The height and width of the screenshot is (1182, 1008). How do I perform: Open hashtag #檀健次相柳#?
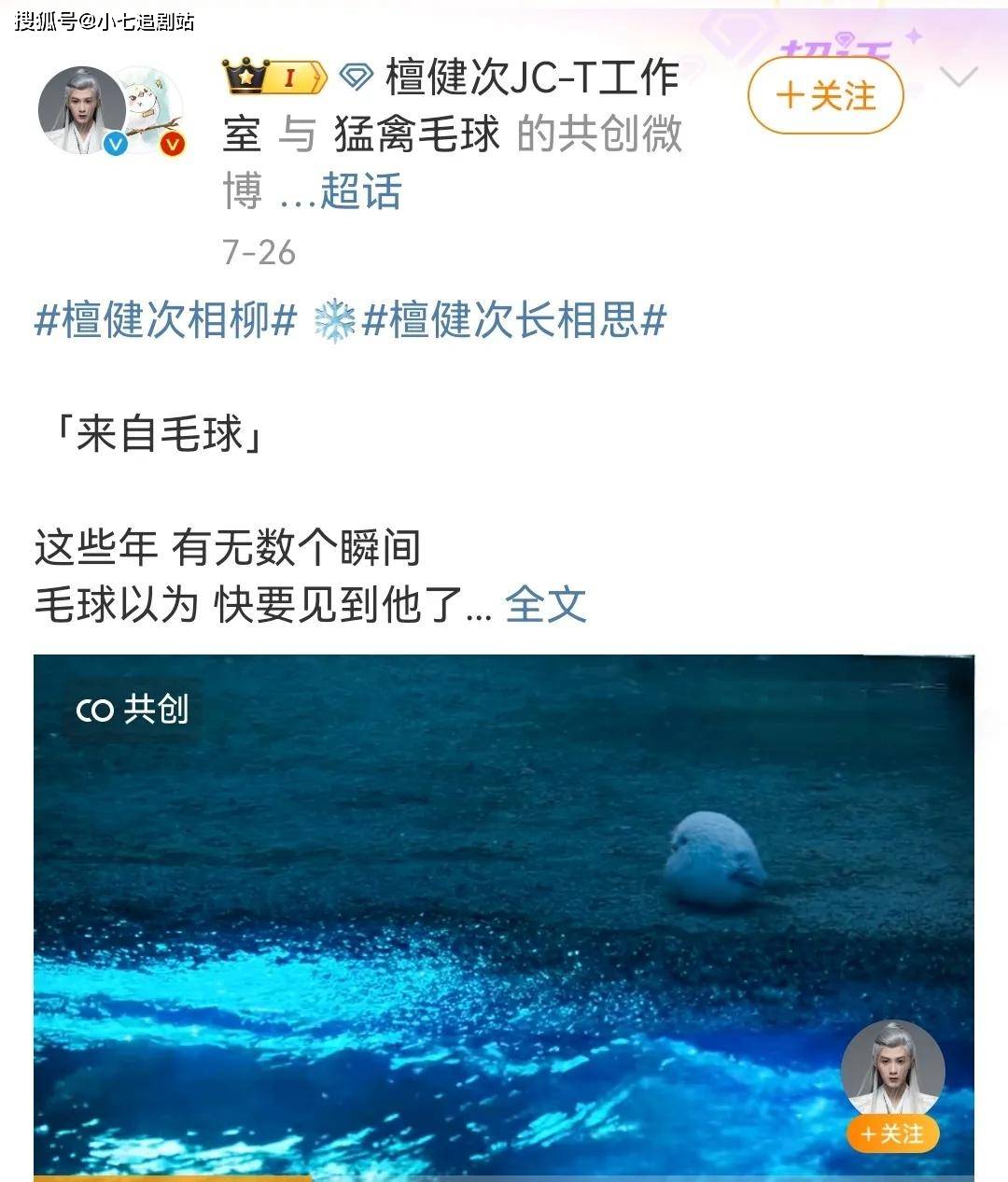coord(165,321)
